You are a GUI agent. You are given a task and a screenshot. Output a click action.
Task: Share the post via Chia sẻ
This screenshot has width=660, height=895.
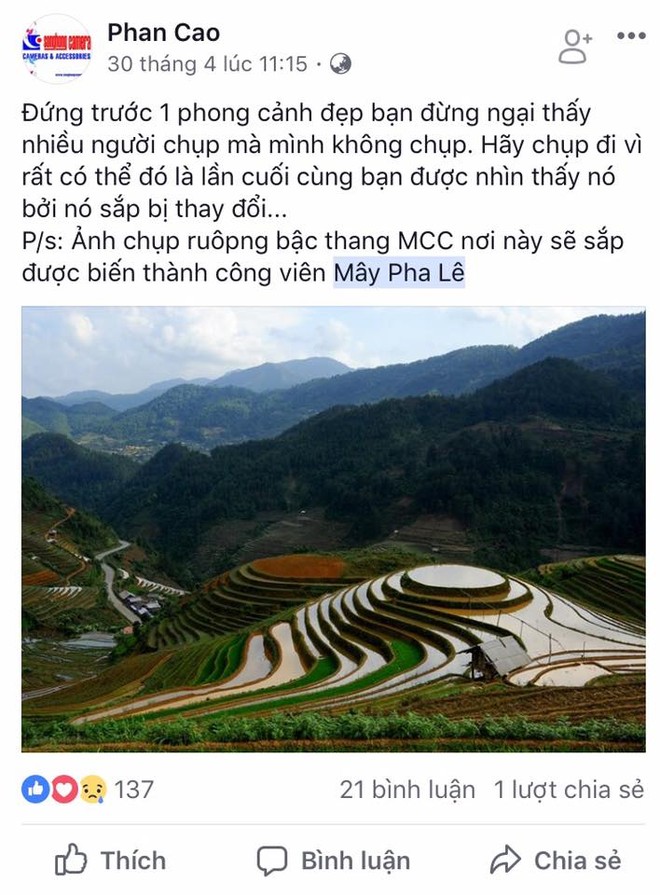coord(556,860)
